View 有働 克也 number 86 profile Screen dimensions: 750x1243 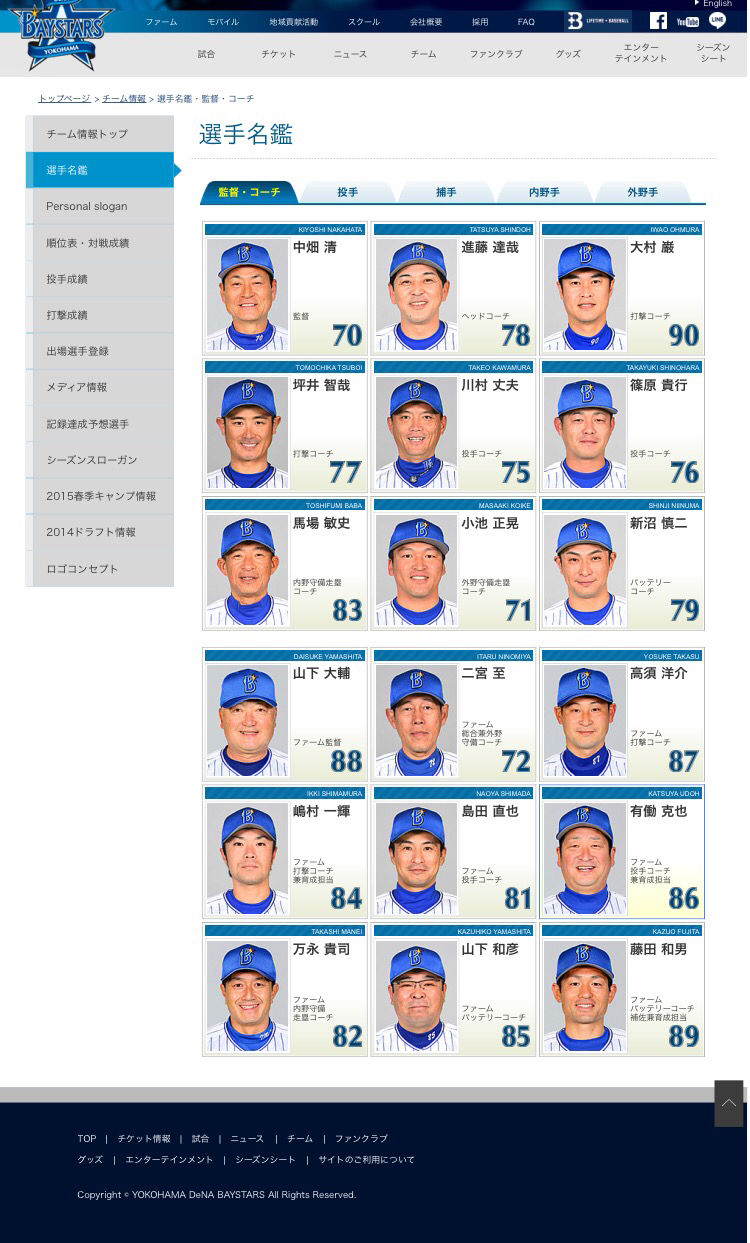click(622, 852)
